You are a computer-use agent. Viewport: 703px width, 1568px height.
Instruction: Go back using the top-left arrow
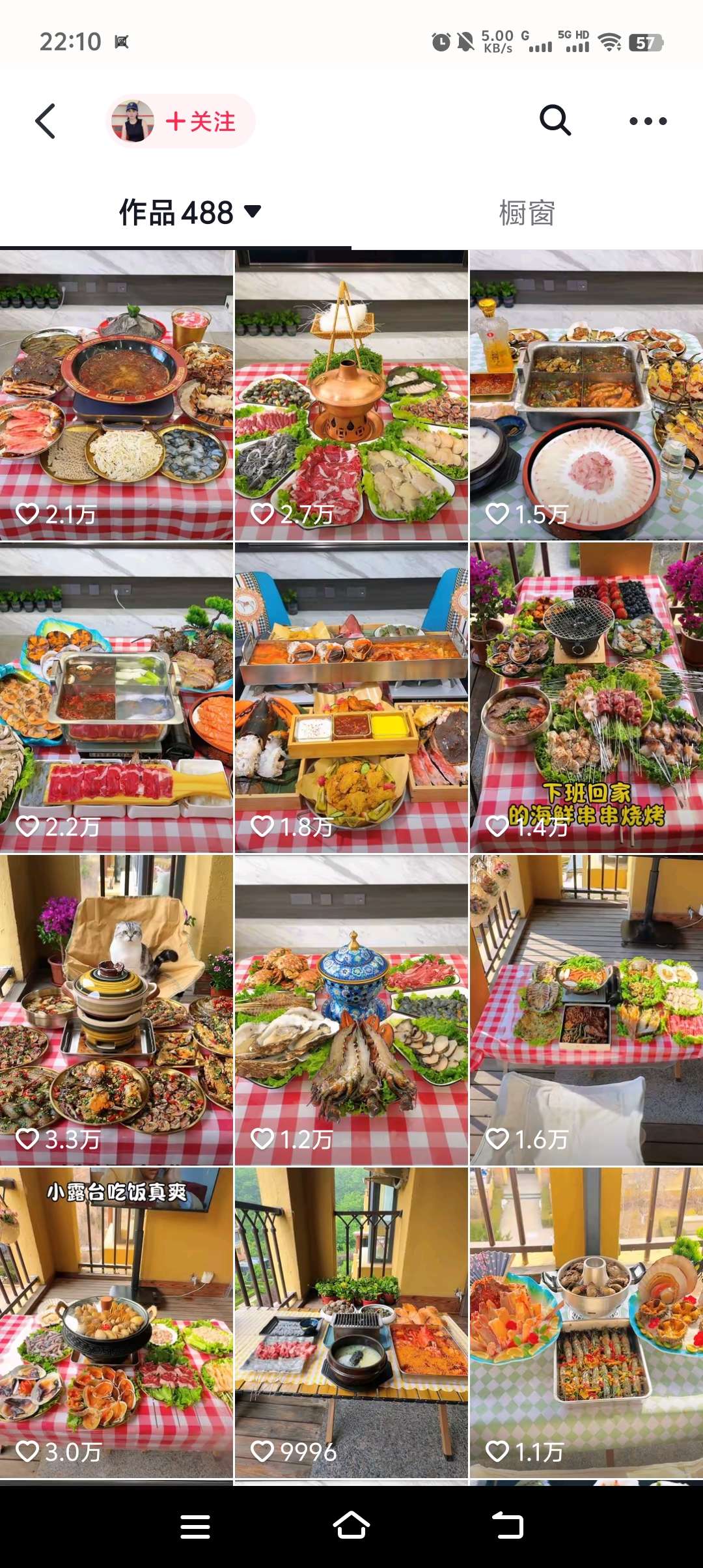click(45, 121)
